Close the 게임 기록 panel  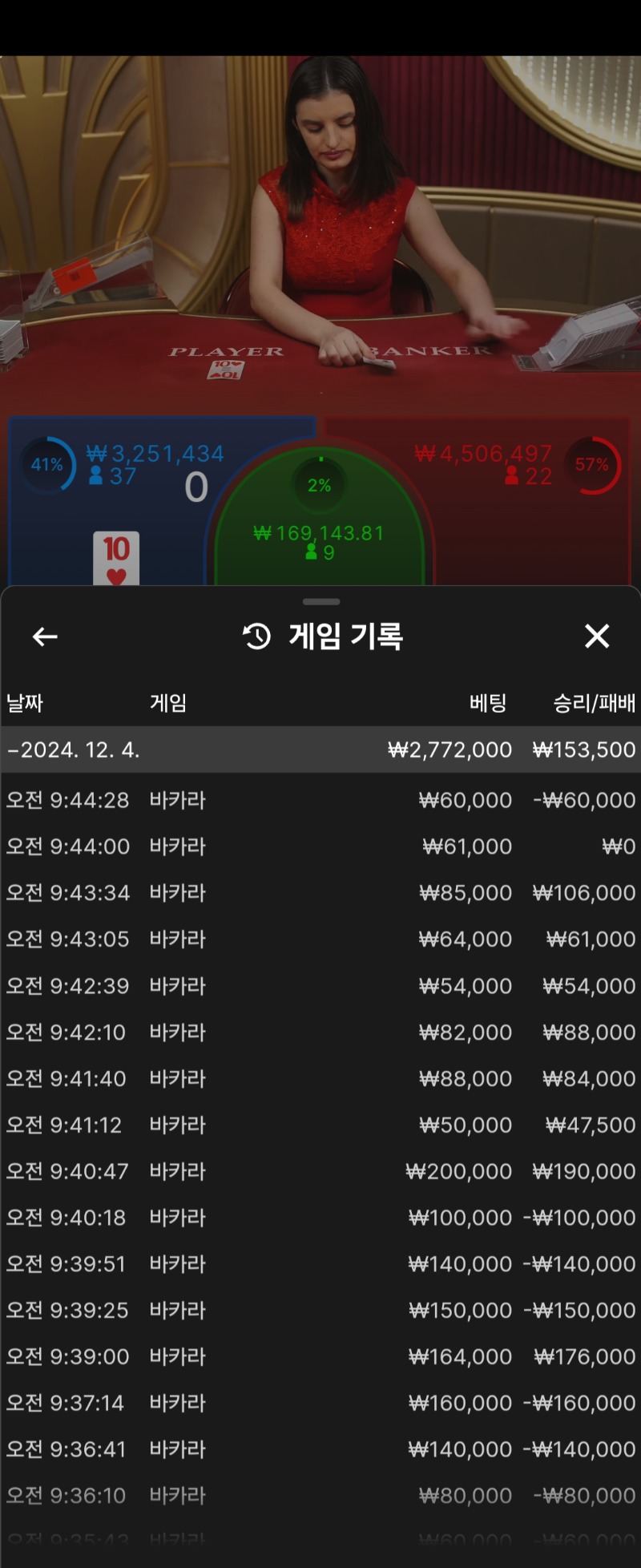[597, 636]
